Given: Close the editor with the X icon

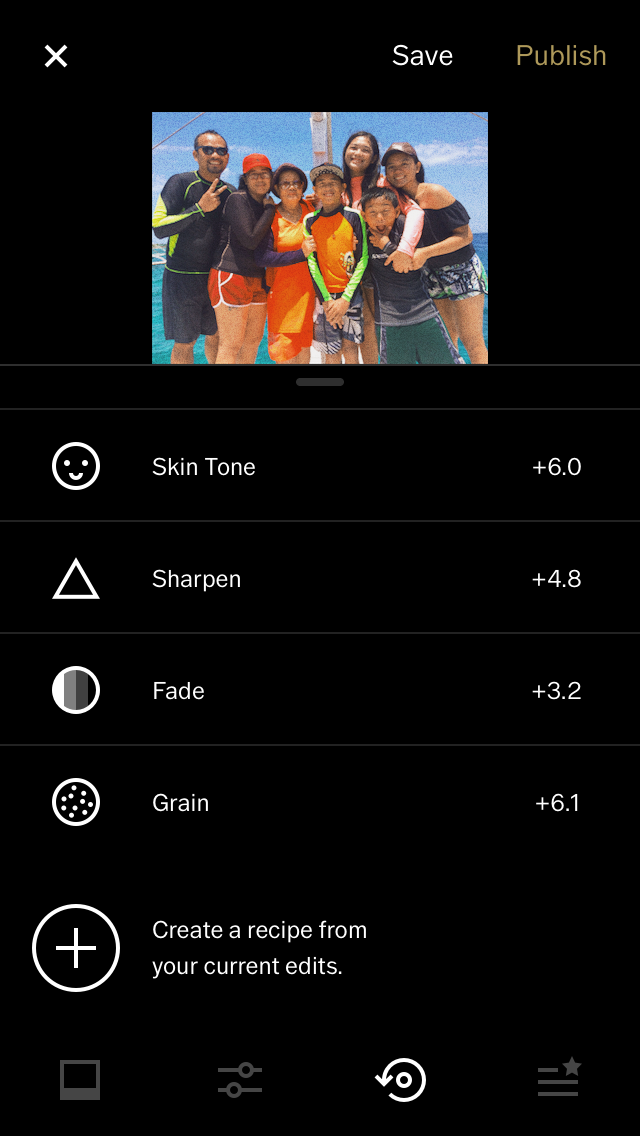Looking at the screenshot, I should (x=56, y=56).
